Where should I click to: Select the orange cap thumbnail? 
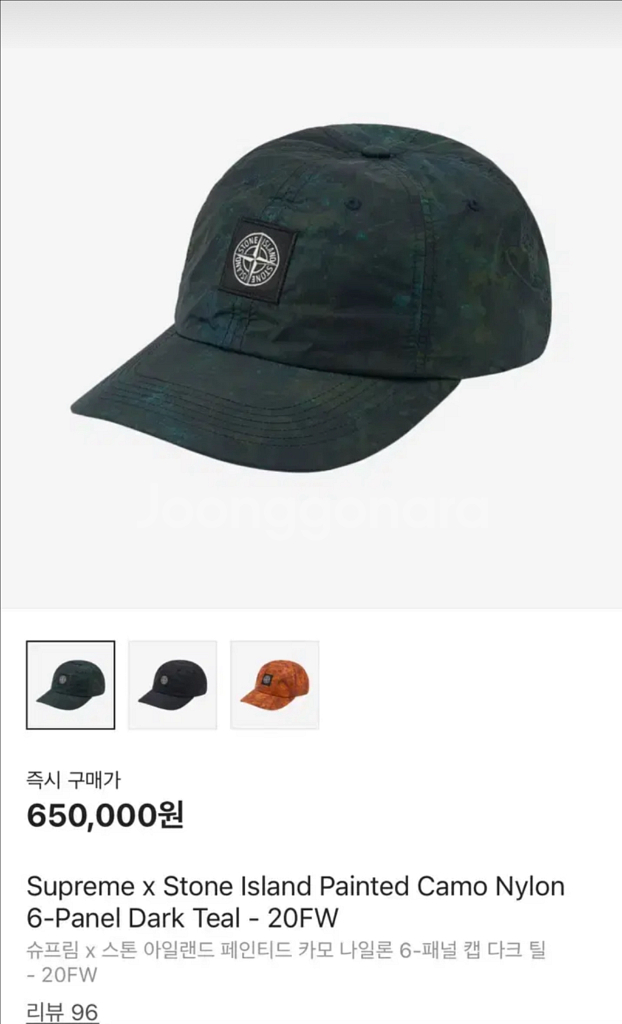[x=275, y=685]
